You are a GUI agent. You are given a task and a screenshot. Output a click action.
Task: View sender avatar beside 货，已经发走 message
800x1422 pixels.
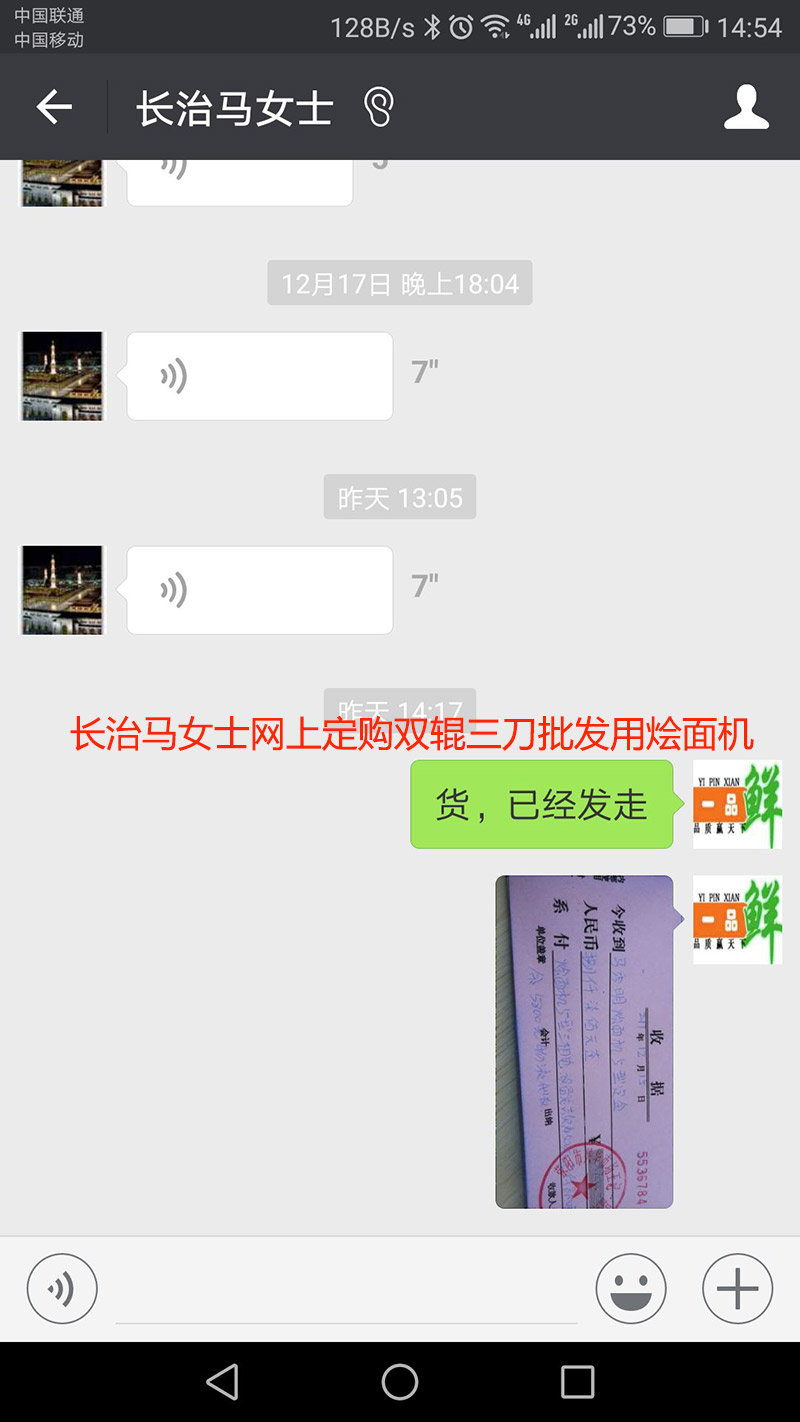[x=737, y=805]
